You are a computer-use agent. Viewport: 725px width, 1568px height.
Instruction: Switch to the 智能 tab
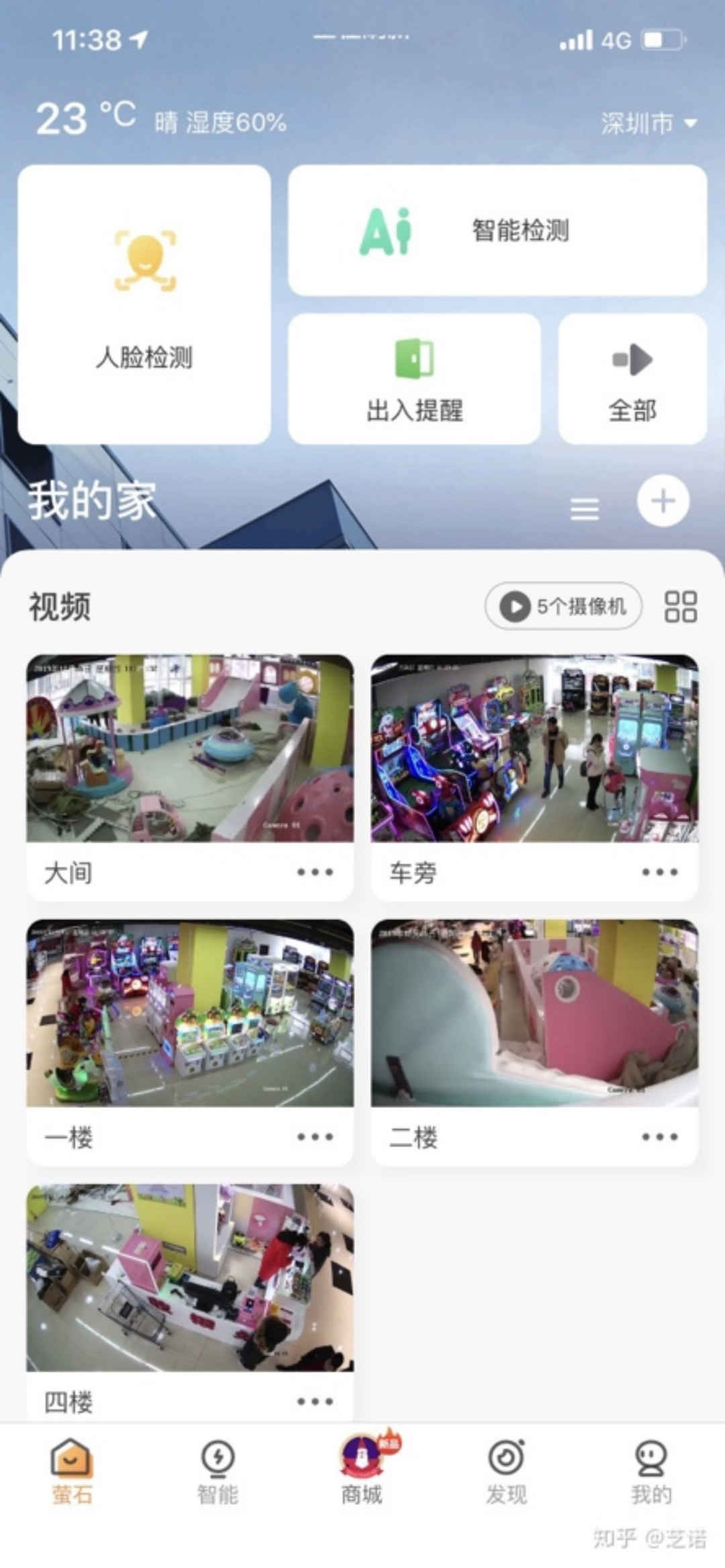[217, 1470]
